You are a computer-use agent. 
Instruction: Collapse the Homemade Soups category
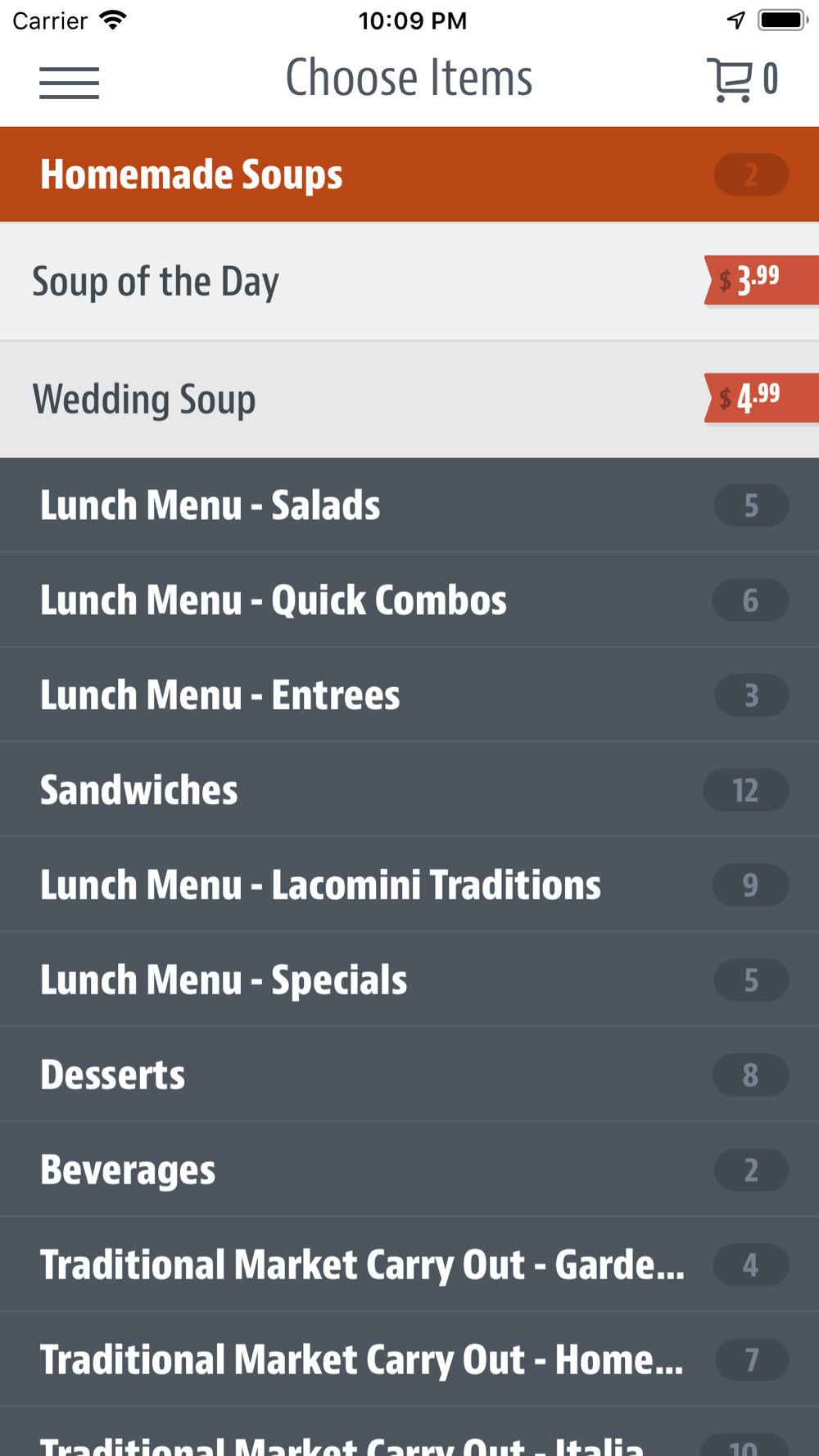click(x=409, y=174)
